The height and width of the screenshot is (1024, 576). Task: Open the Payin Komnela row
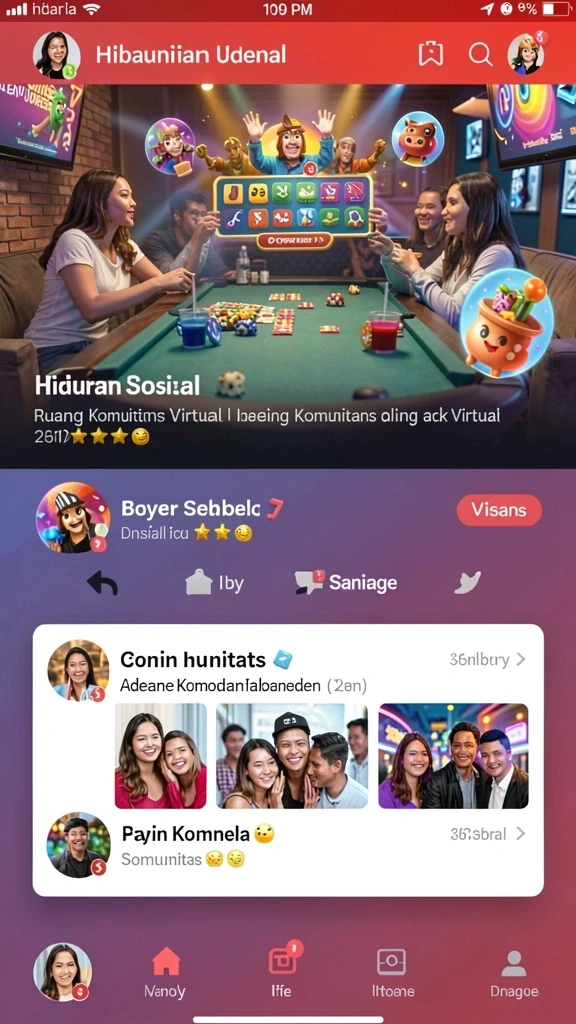coord(288,845)
